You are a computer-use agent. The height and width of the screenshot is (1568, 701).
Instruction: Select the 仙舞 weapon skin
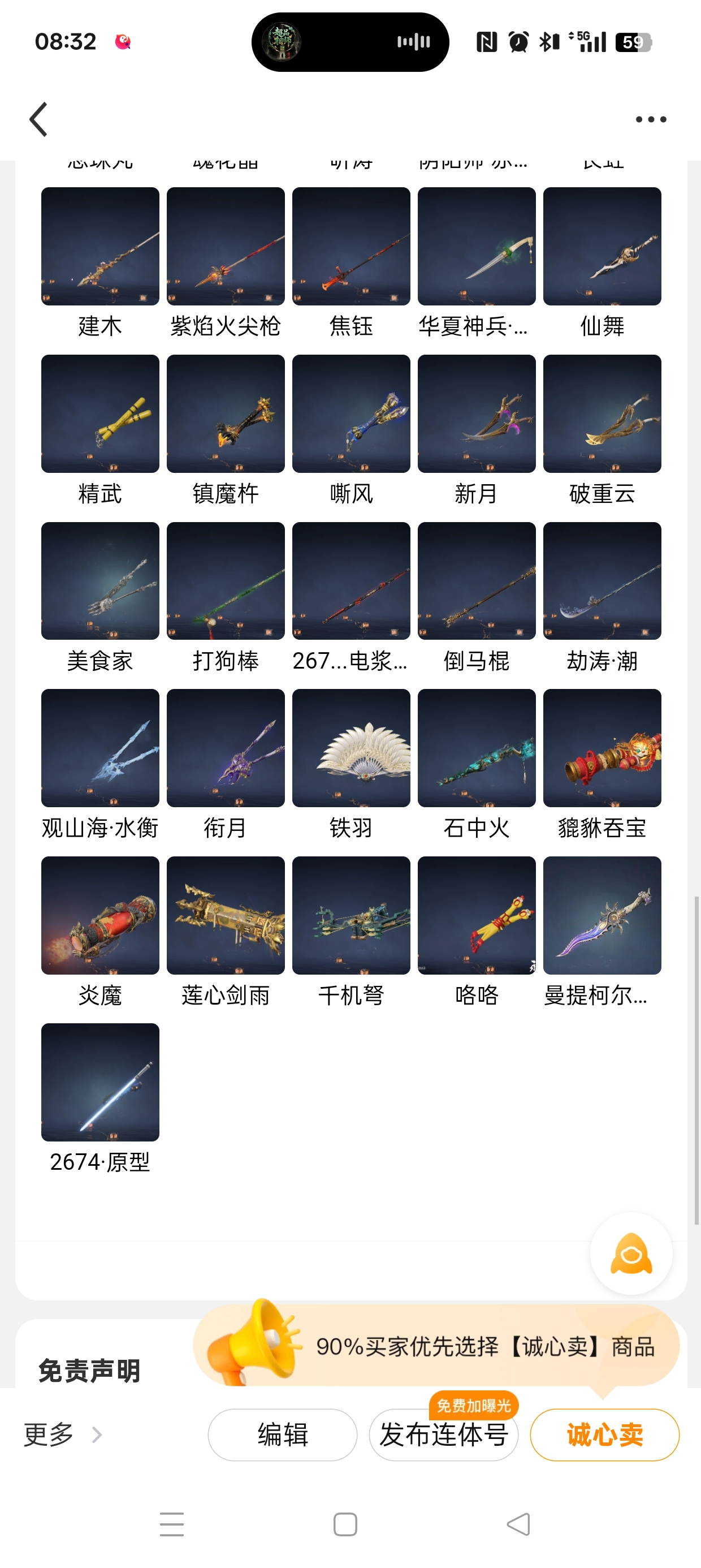coord(602,247)
